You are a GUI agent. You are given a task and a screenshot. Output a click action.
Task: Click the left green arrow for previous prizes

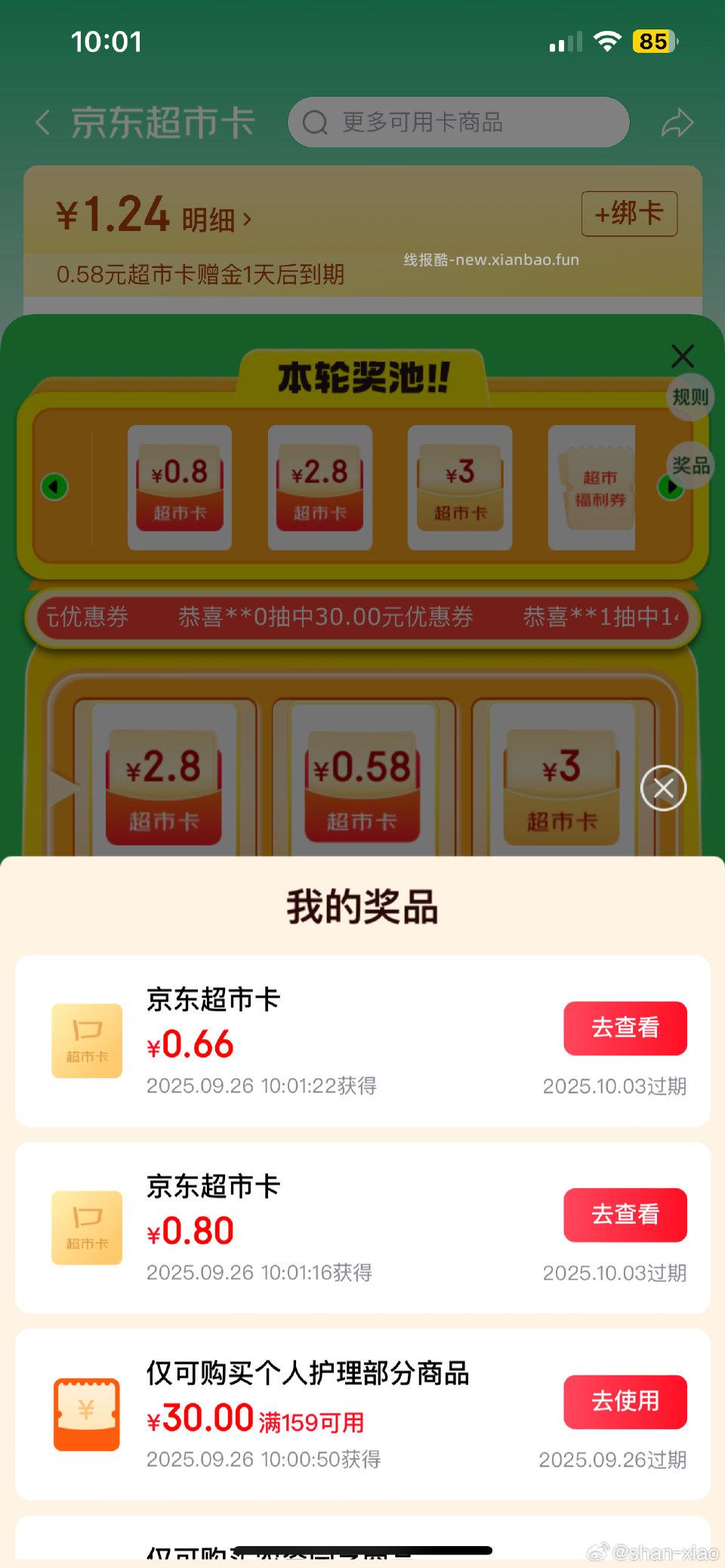(53, 487)
